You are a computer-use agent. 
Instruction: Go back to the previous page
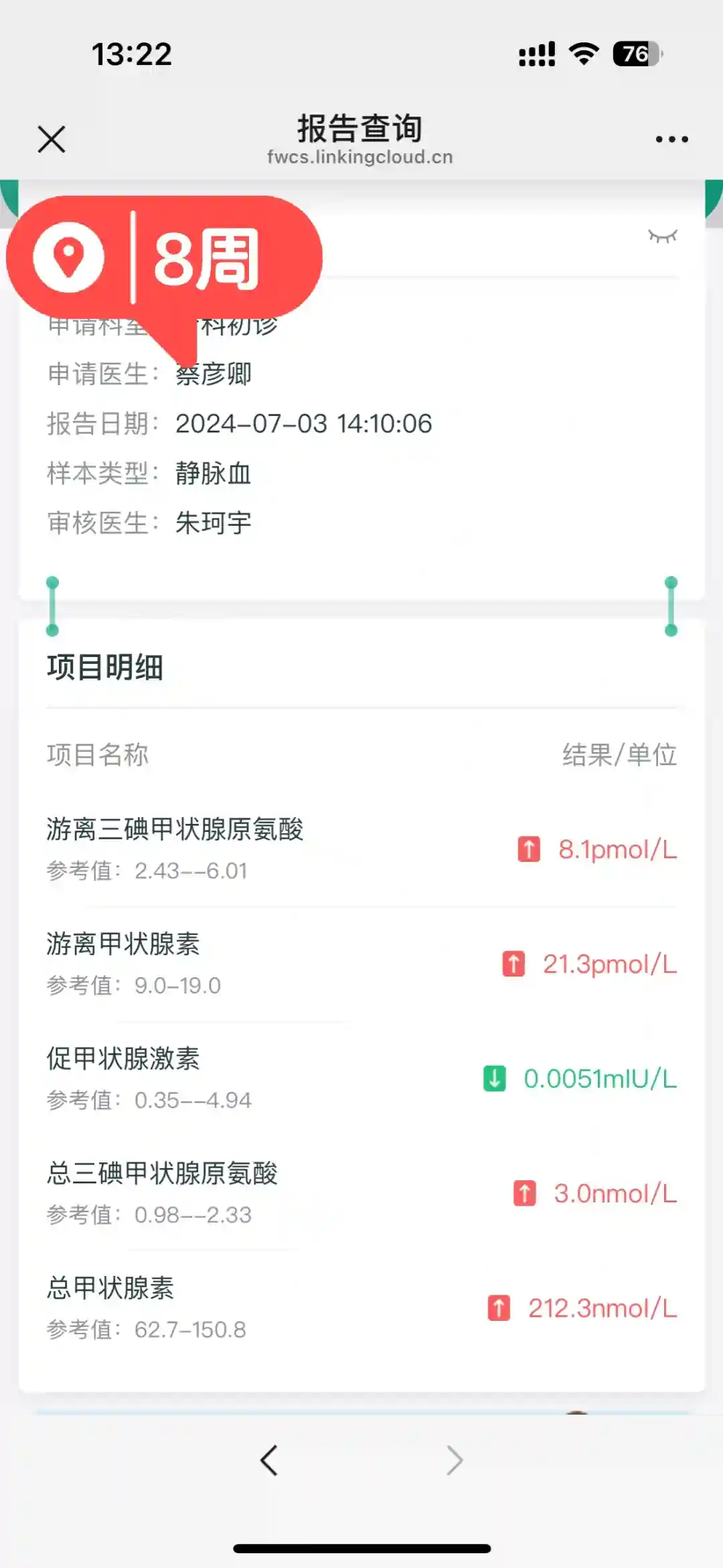(x=269, y=1460)
